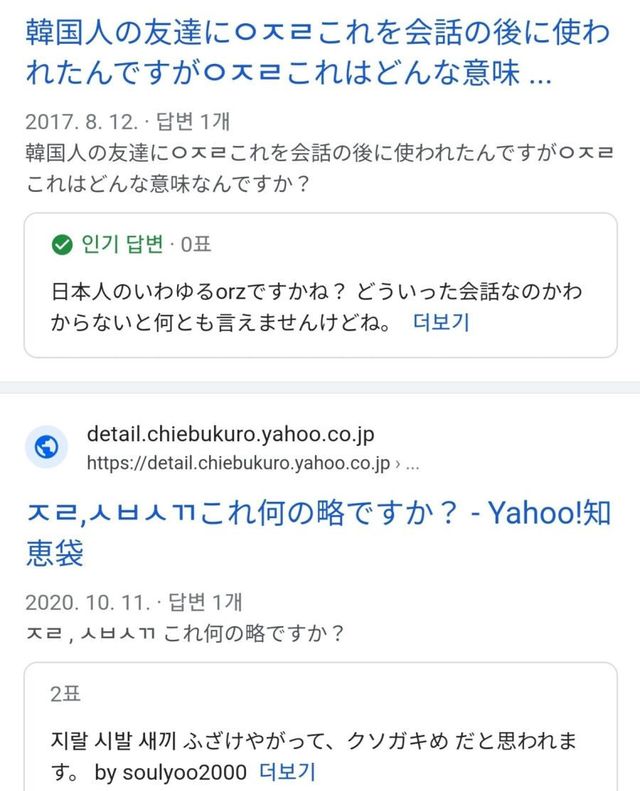Open the detail.chiebukuro.yahoo.co.jp site link
The image size is (640, 791).
tap(230, 436)
